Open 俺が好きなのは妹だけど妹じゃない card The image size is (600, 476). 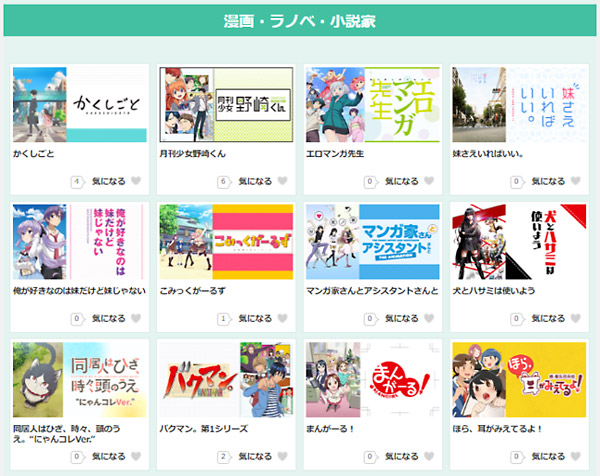(79, 242)
